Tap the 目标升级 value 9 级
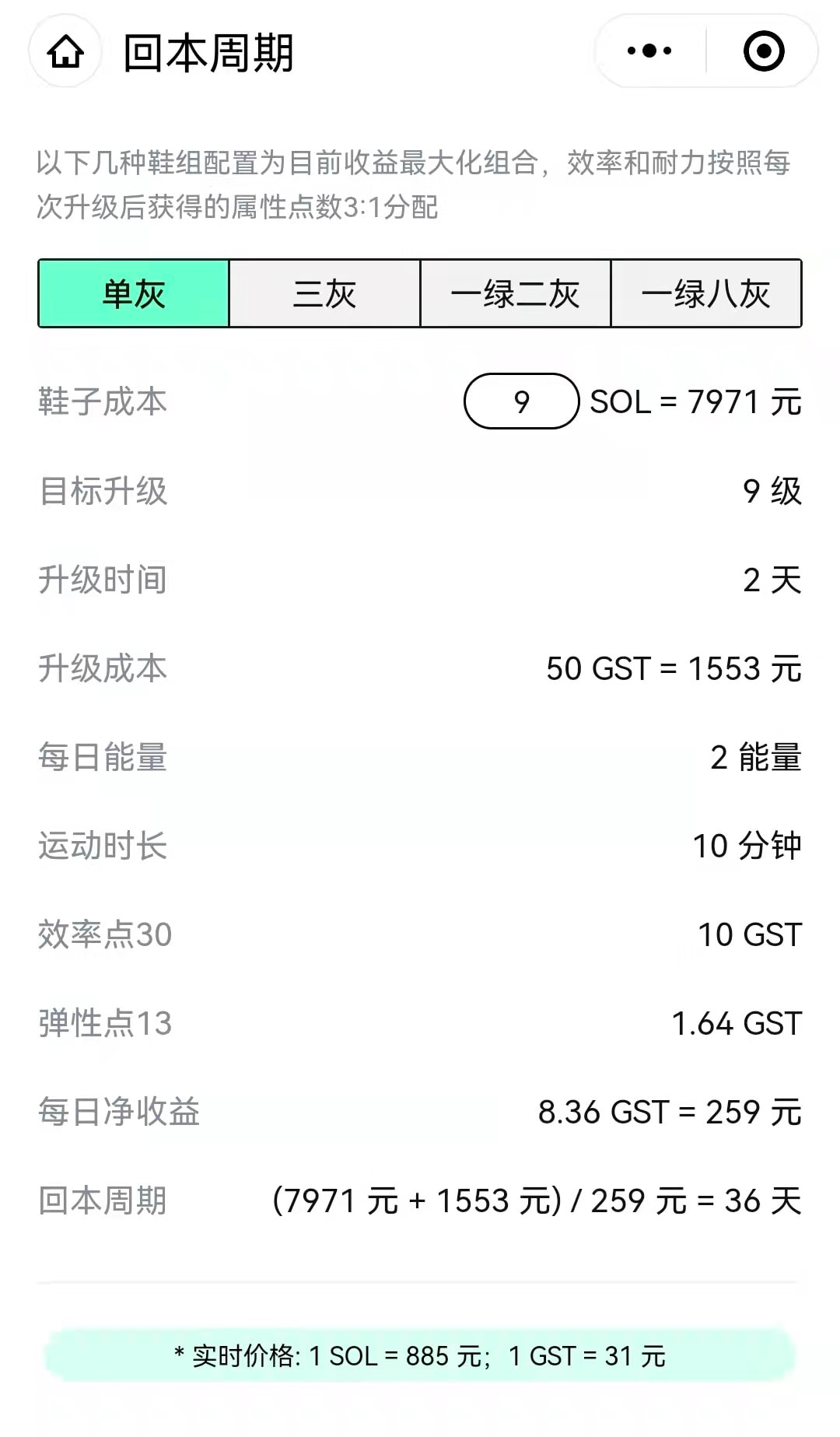Image resolution: width=840 pixels, height=1437 pixels. point(769,490)
